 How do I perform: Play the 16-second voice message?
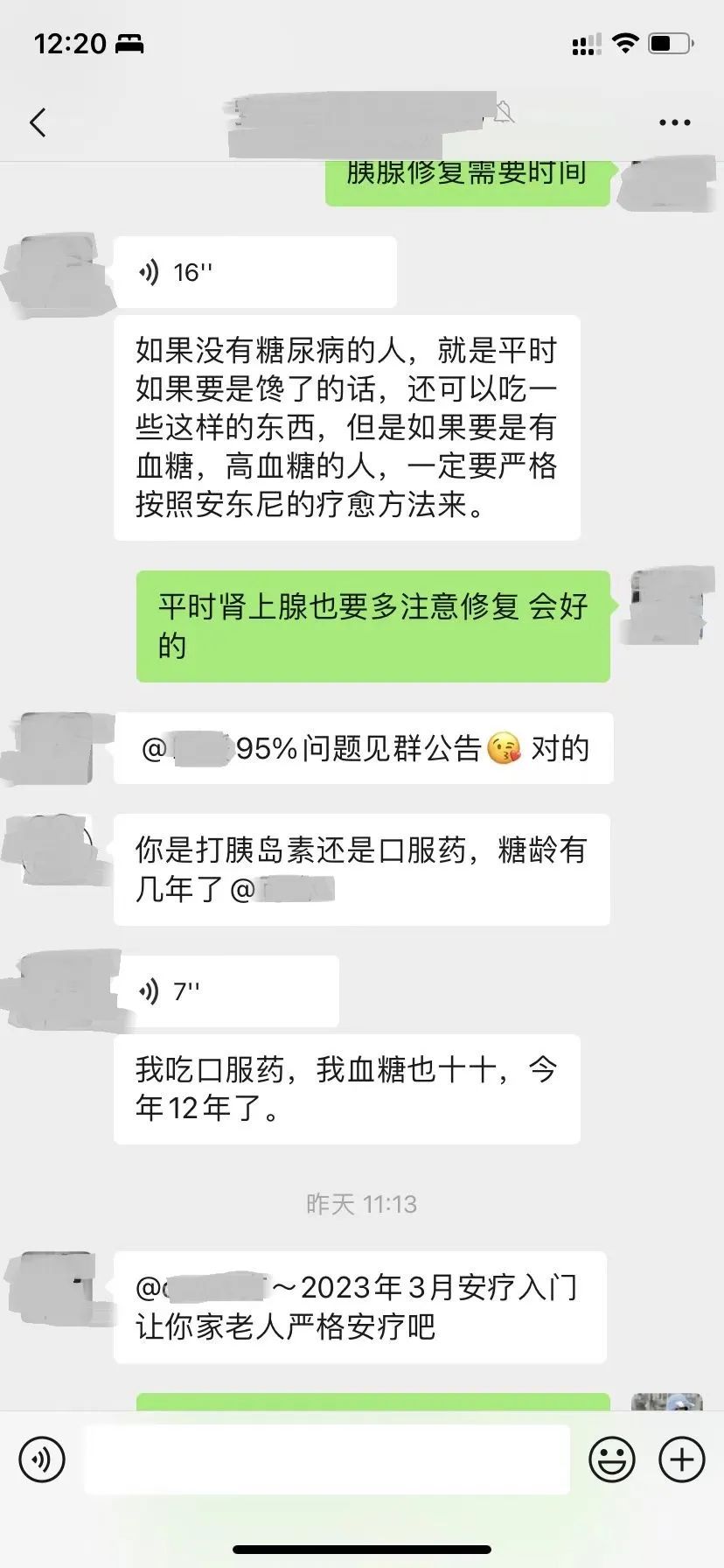[x=254, y=272]
